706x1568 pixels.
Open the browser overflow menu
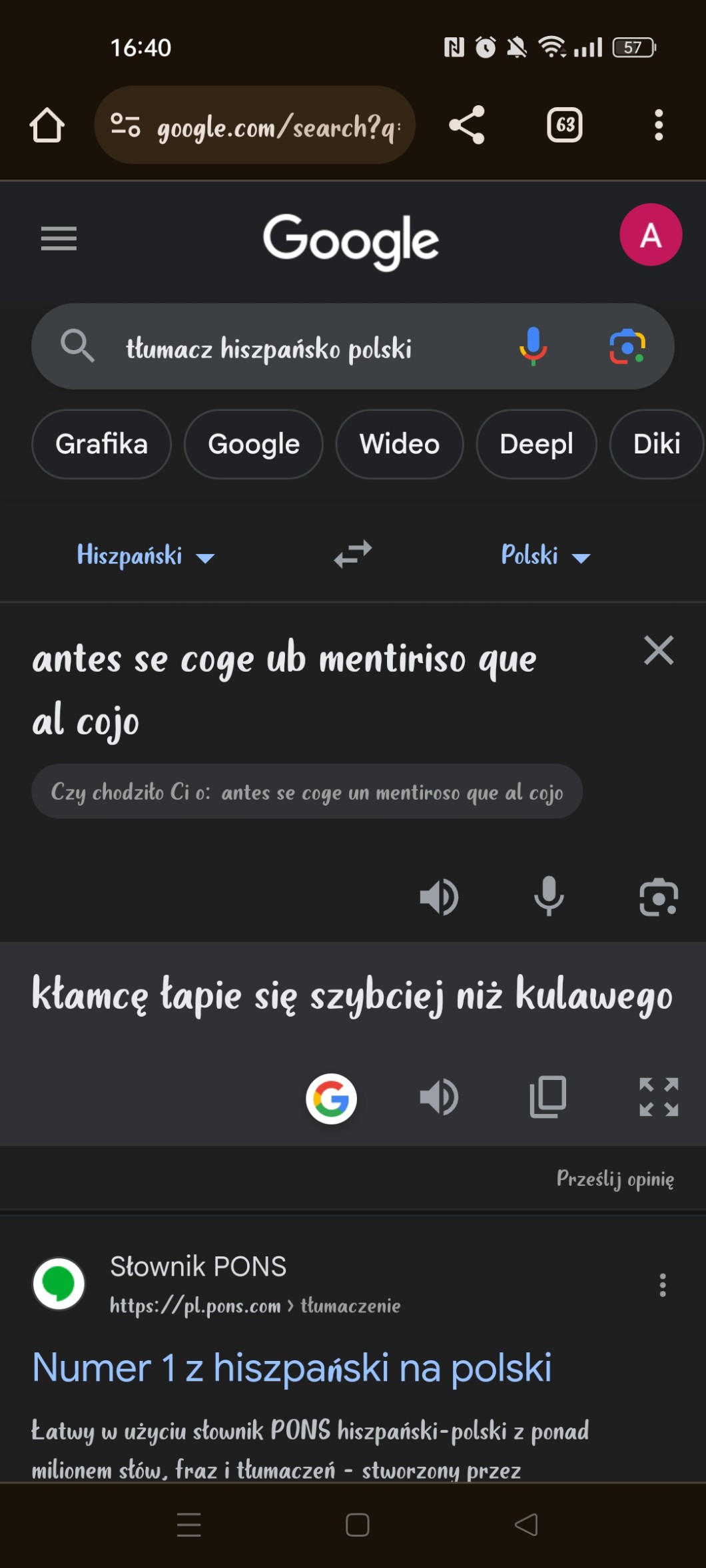click(x=659, y=125)
